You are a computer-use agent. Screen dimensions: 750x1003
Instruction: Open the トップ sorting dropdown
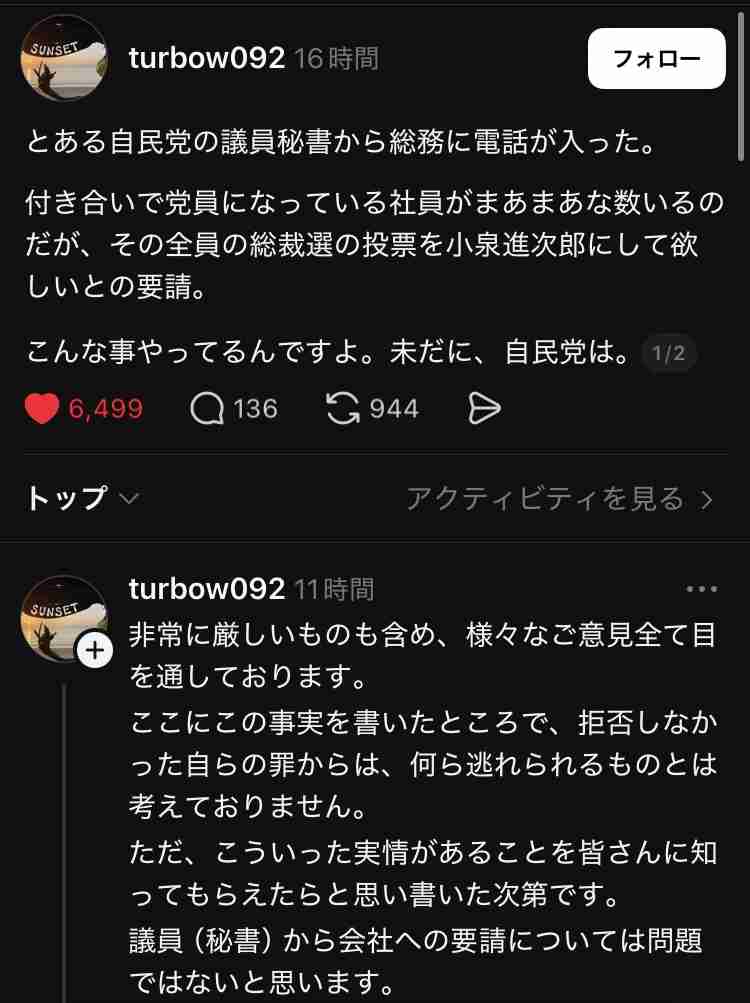click(x=62, y=497)
